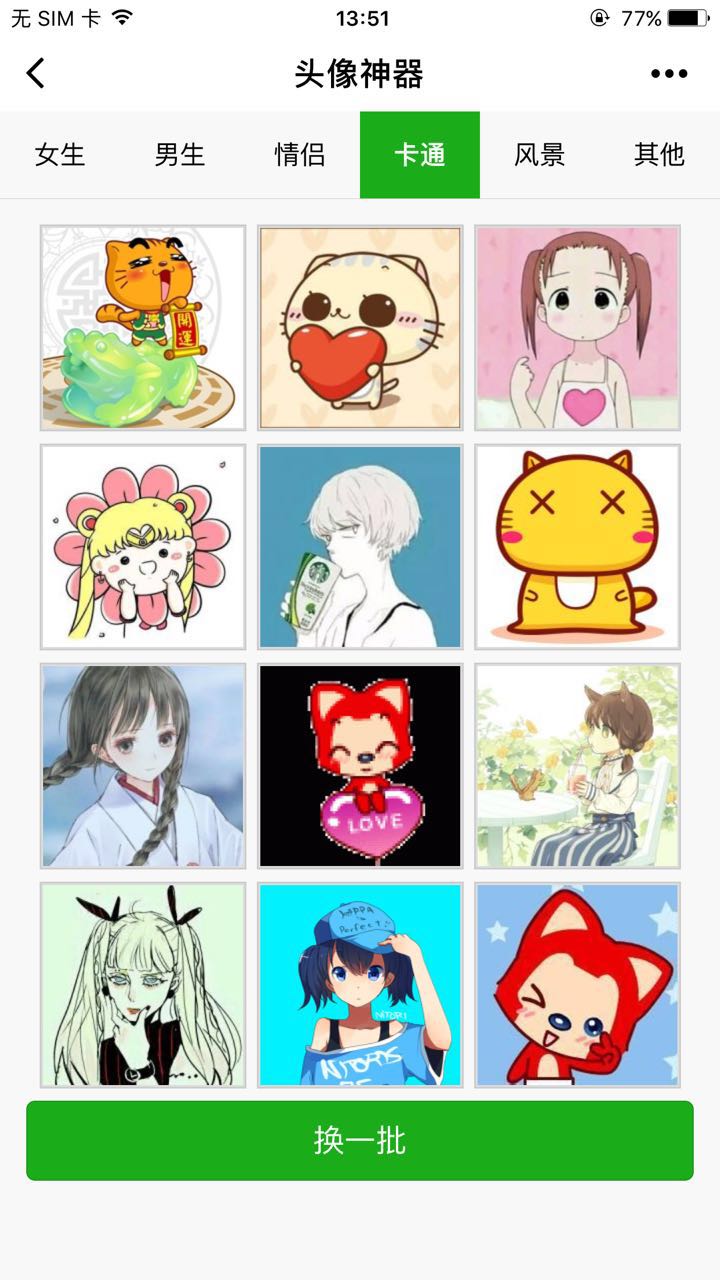The image size is (720, 1280).
Task: Open the girl drinking at garden table
Action: pyautogui.click(x=577, y=766)
